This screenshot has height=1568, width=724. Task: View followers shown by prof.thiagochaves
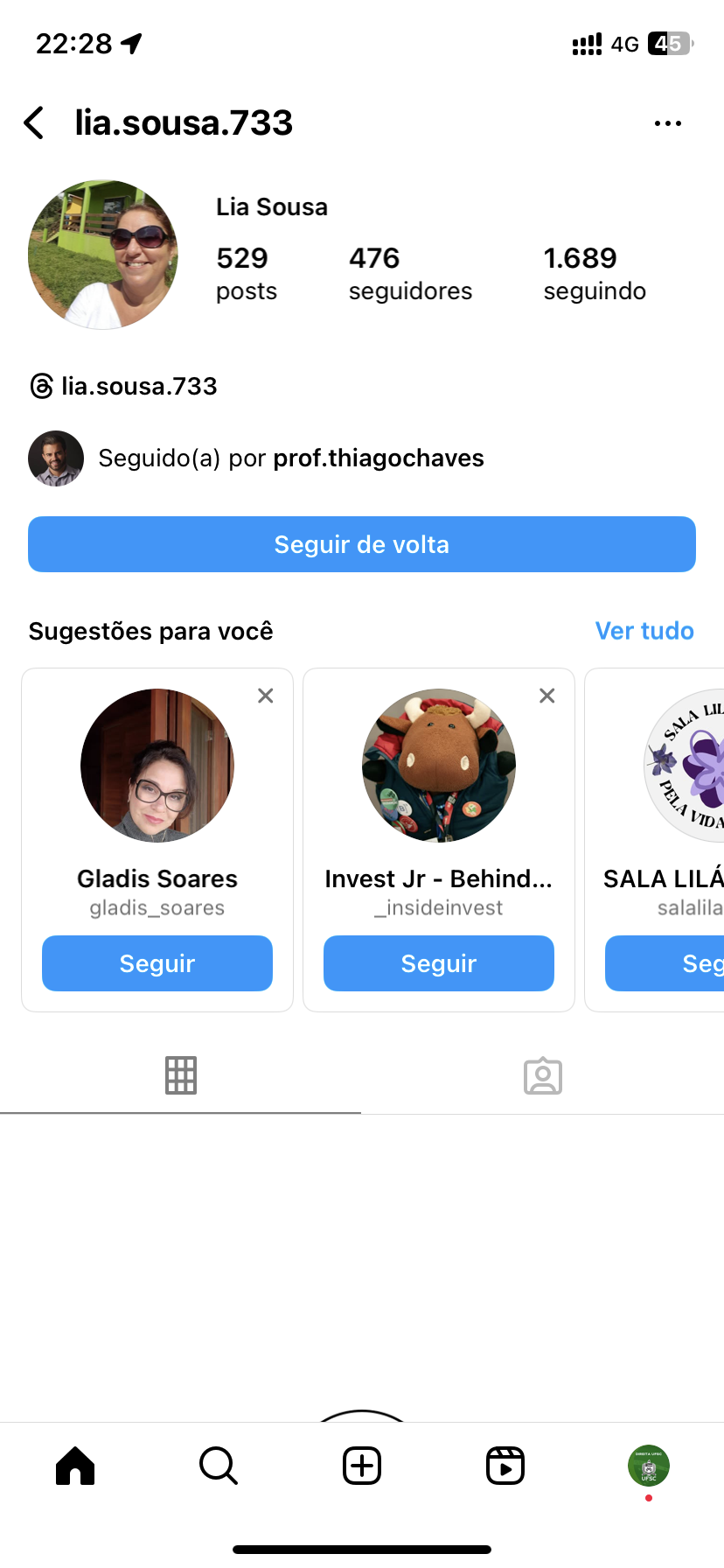pyautogui.click(x=290, y=458)
